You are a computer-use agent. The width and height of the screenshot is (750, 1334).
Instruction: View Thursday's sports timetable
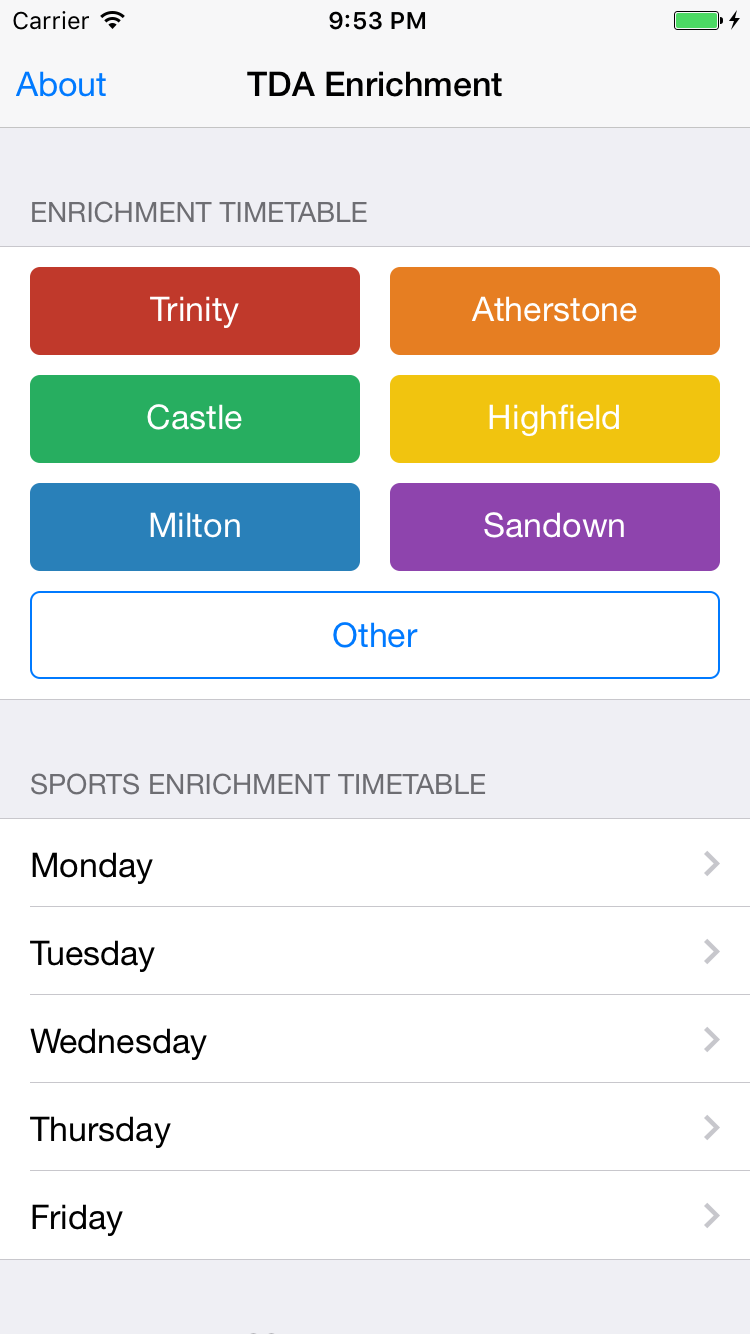pos(375,1127)
